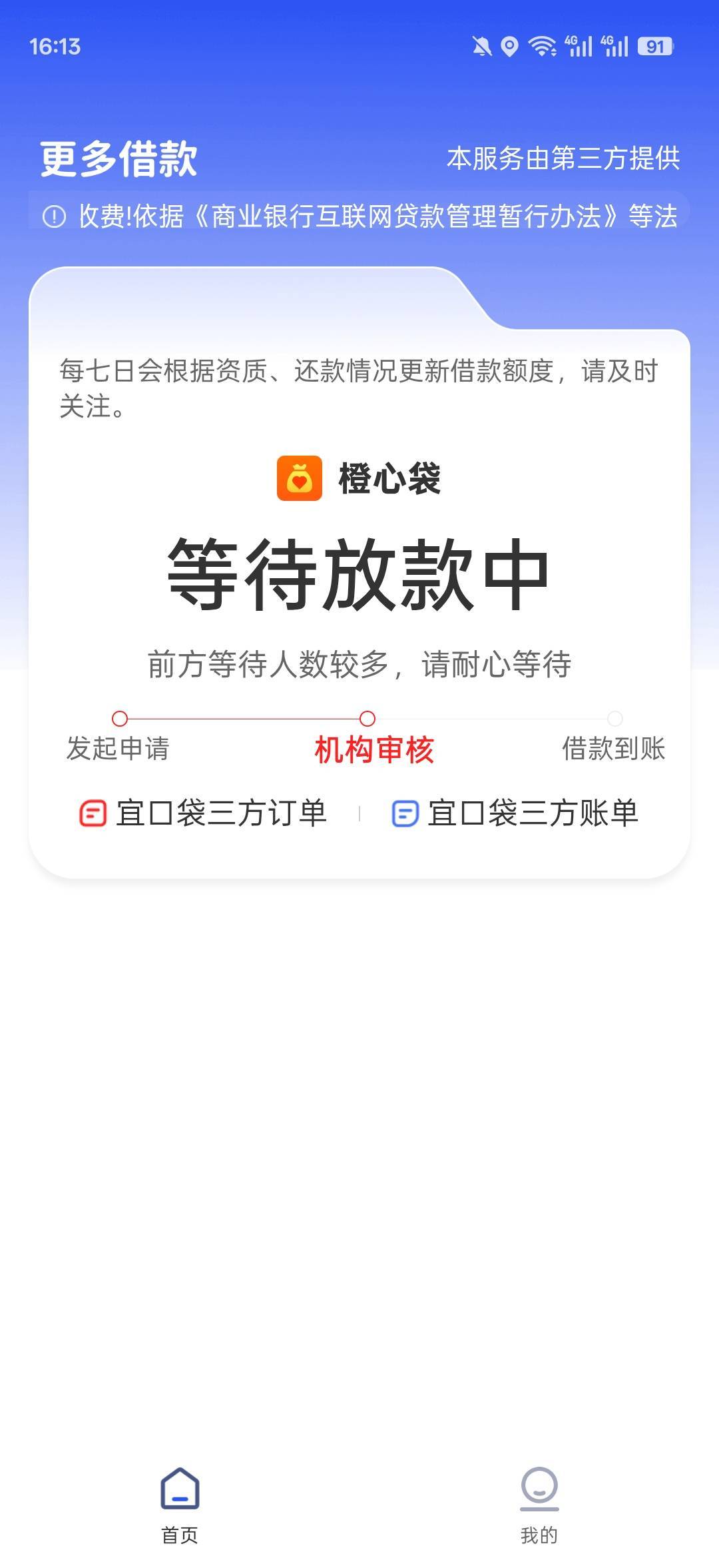Open 宜口袋三方订单 link
This screenshot has width=719, height=1568.
coord(203,813)
